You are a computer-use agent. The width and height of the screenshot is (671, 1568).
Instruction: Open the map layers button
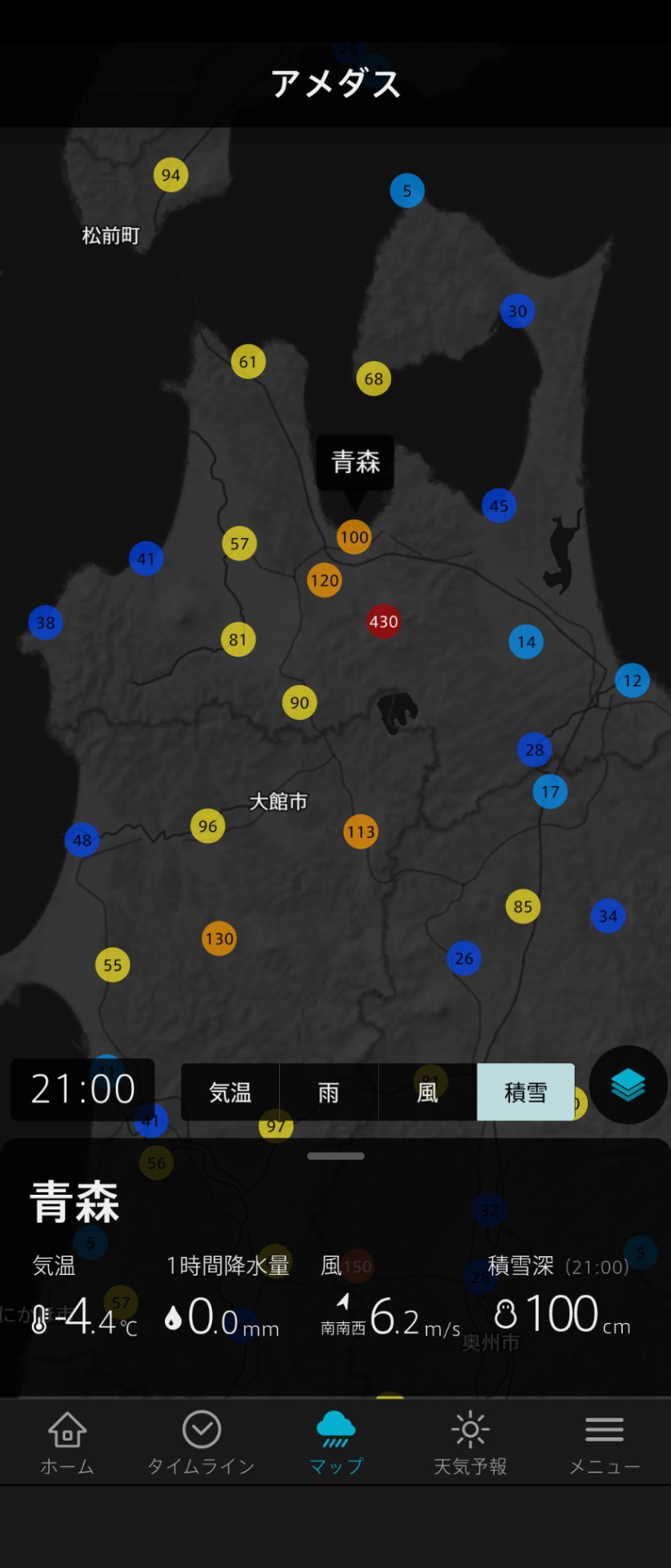(x=628, y=1085)
